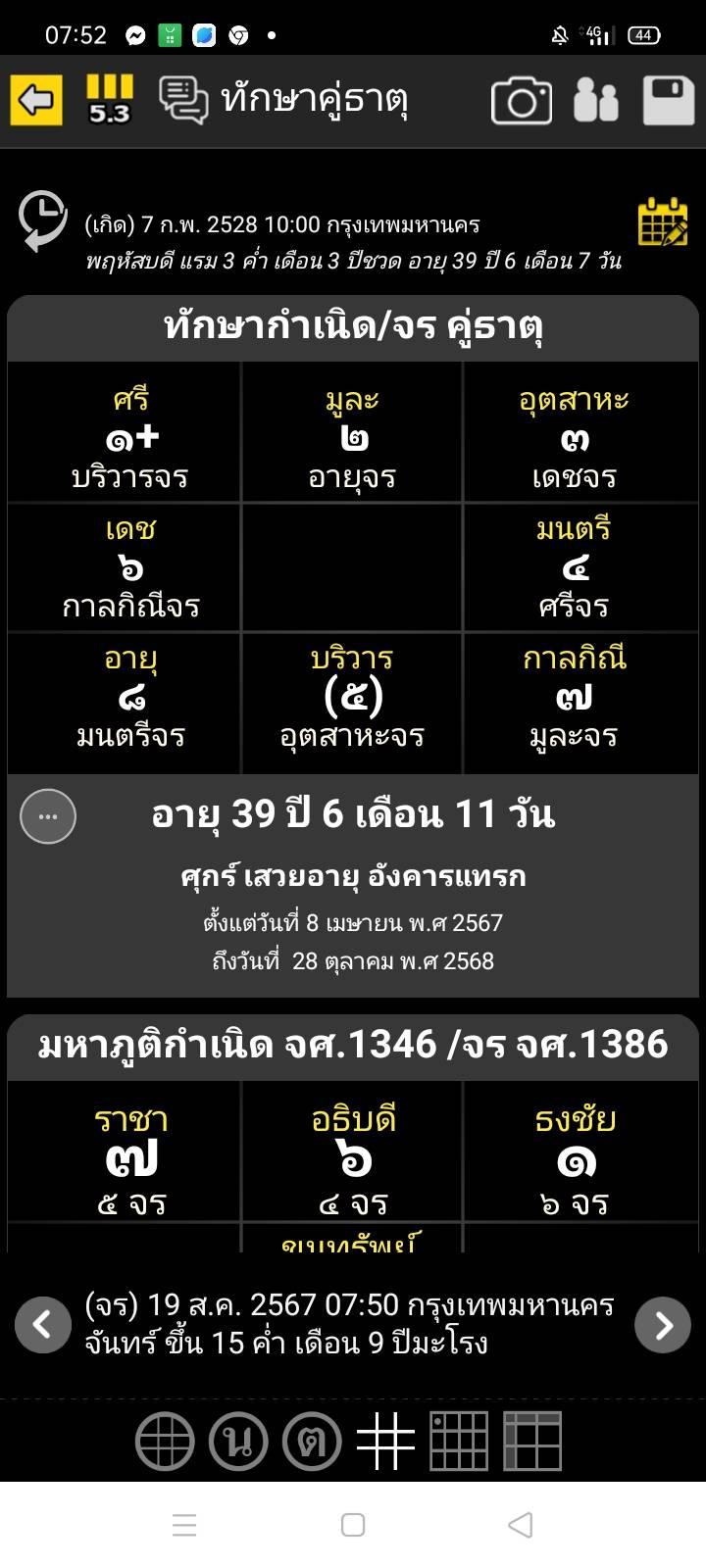Select the circled น chart view
The width and height of the screenshot is (706, 1568).
click(238, 1442)
